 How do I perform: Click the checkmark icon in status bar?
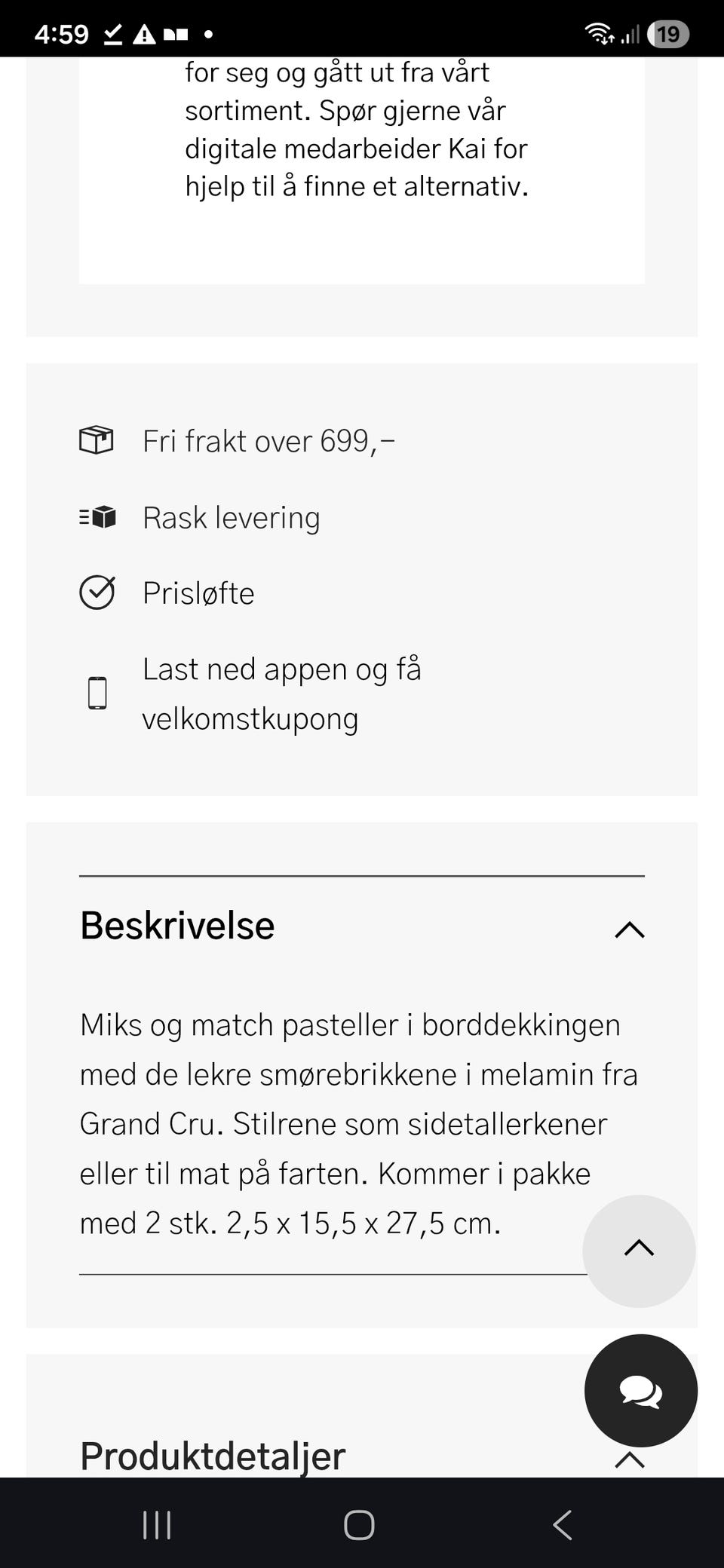pos(112,32)
